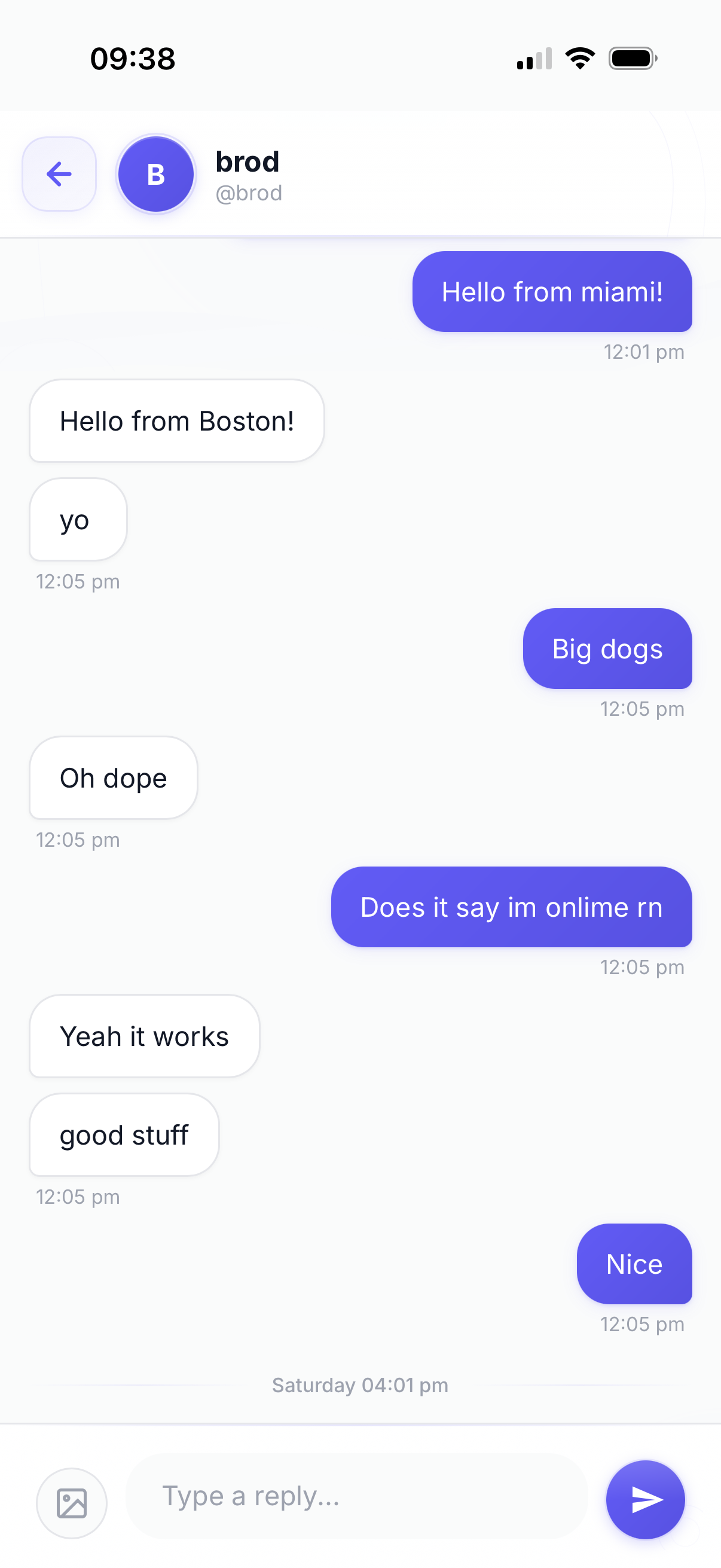Focus the Type a reply field
Screen dimensions: 721x1568
(x=356, y=1496)
